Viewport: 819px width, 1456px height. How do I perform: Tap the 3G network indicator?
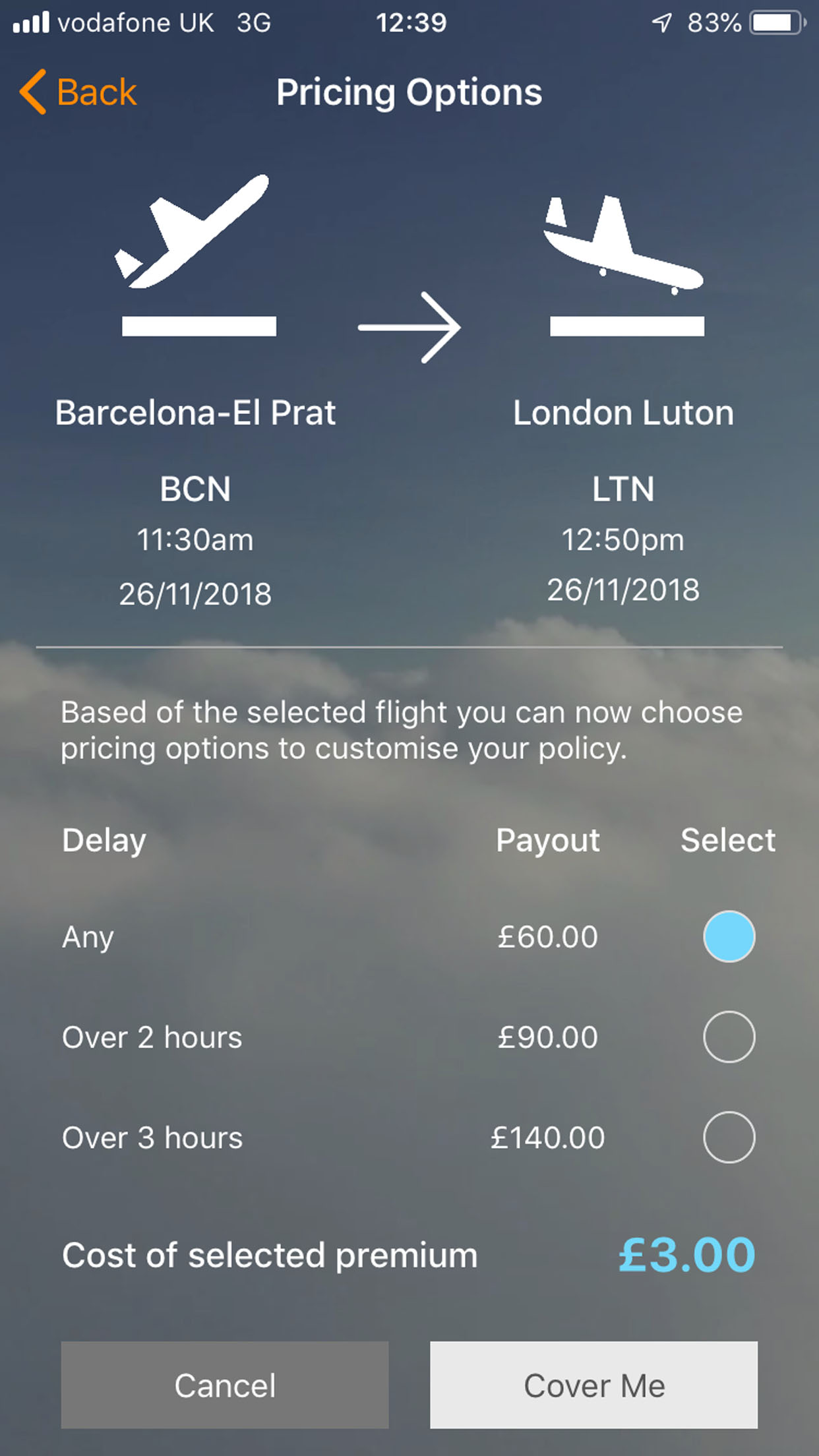[x=253, y=22]
